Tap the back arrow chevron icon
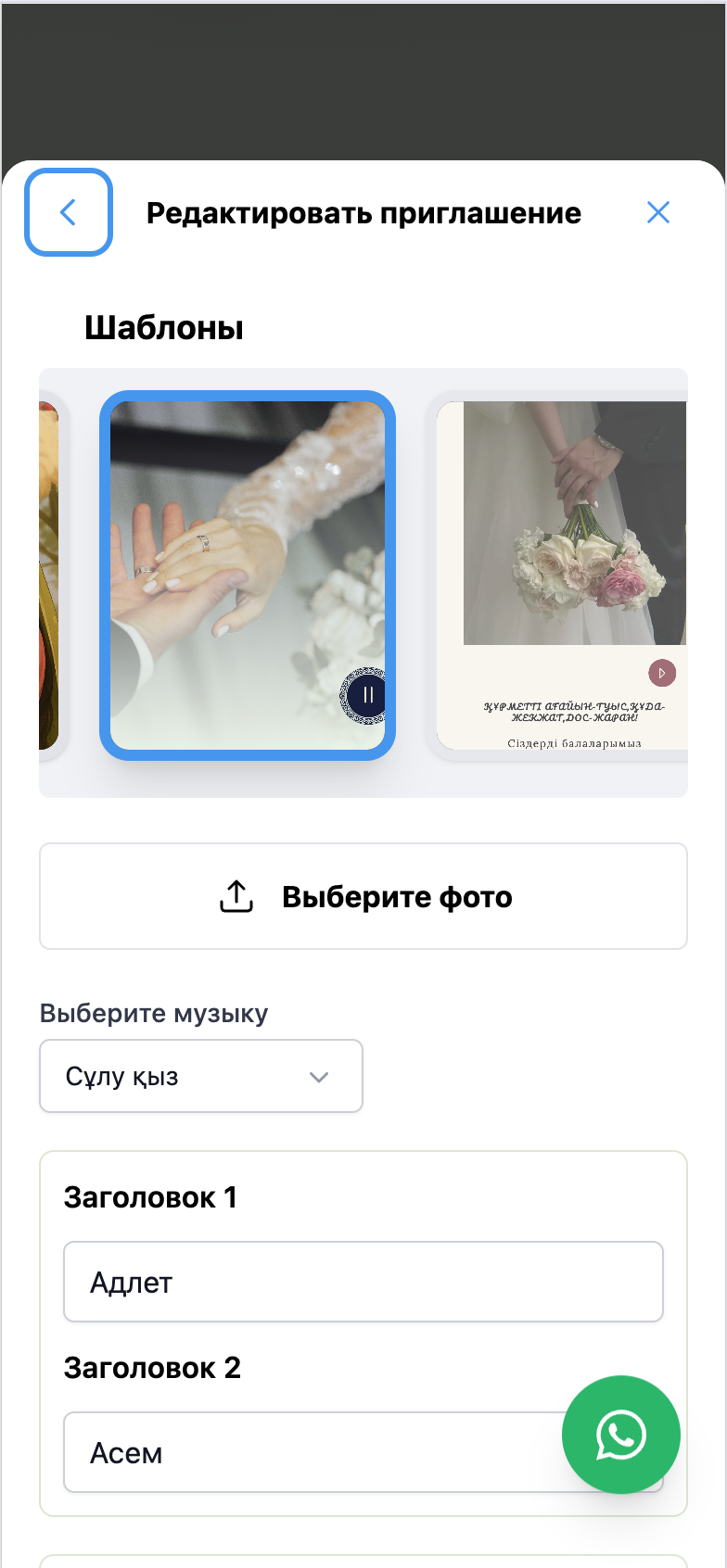 point(68,211)
